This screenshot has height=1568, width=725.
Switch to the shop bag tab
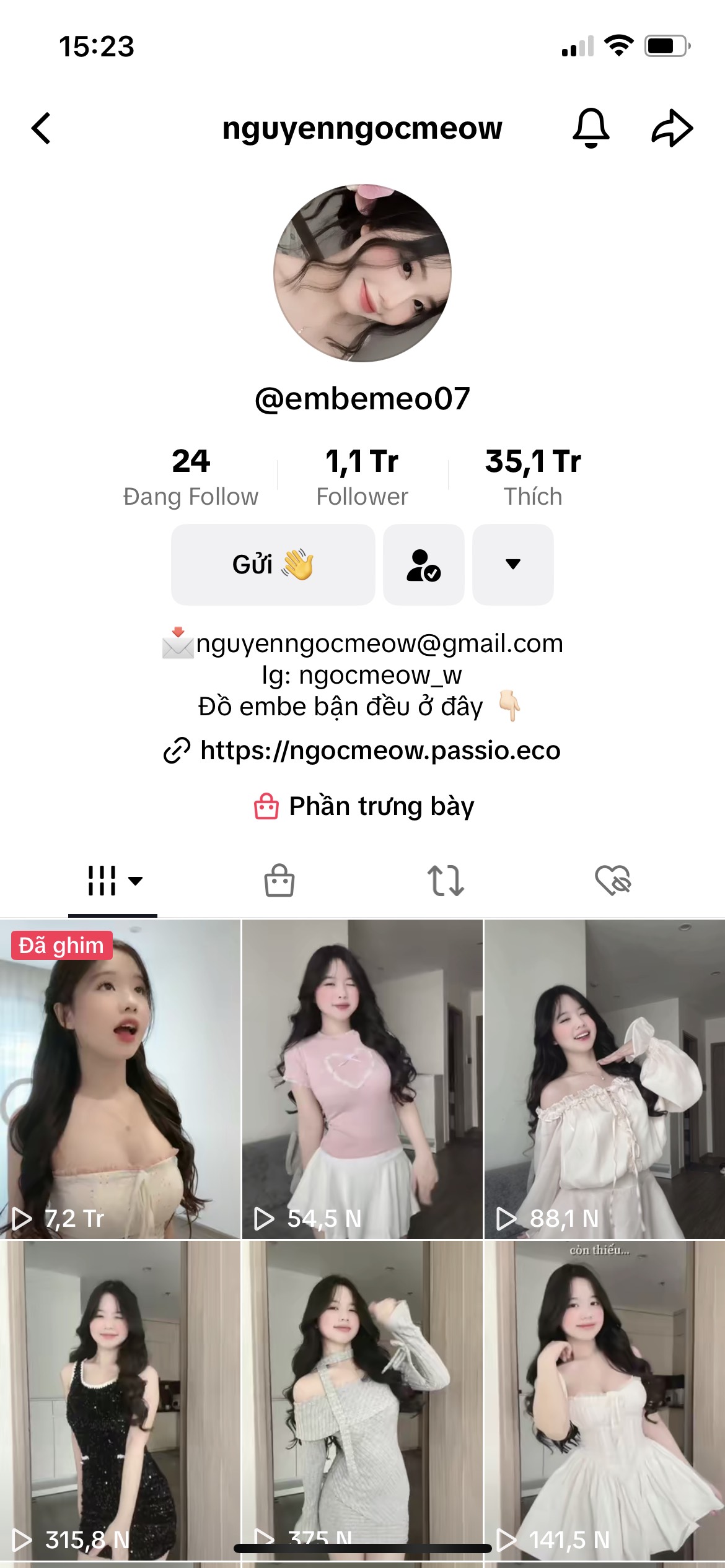tap(279, 881)
